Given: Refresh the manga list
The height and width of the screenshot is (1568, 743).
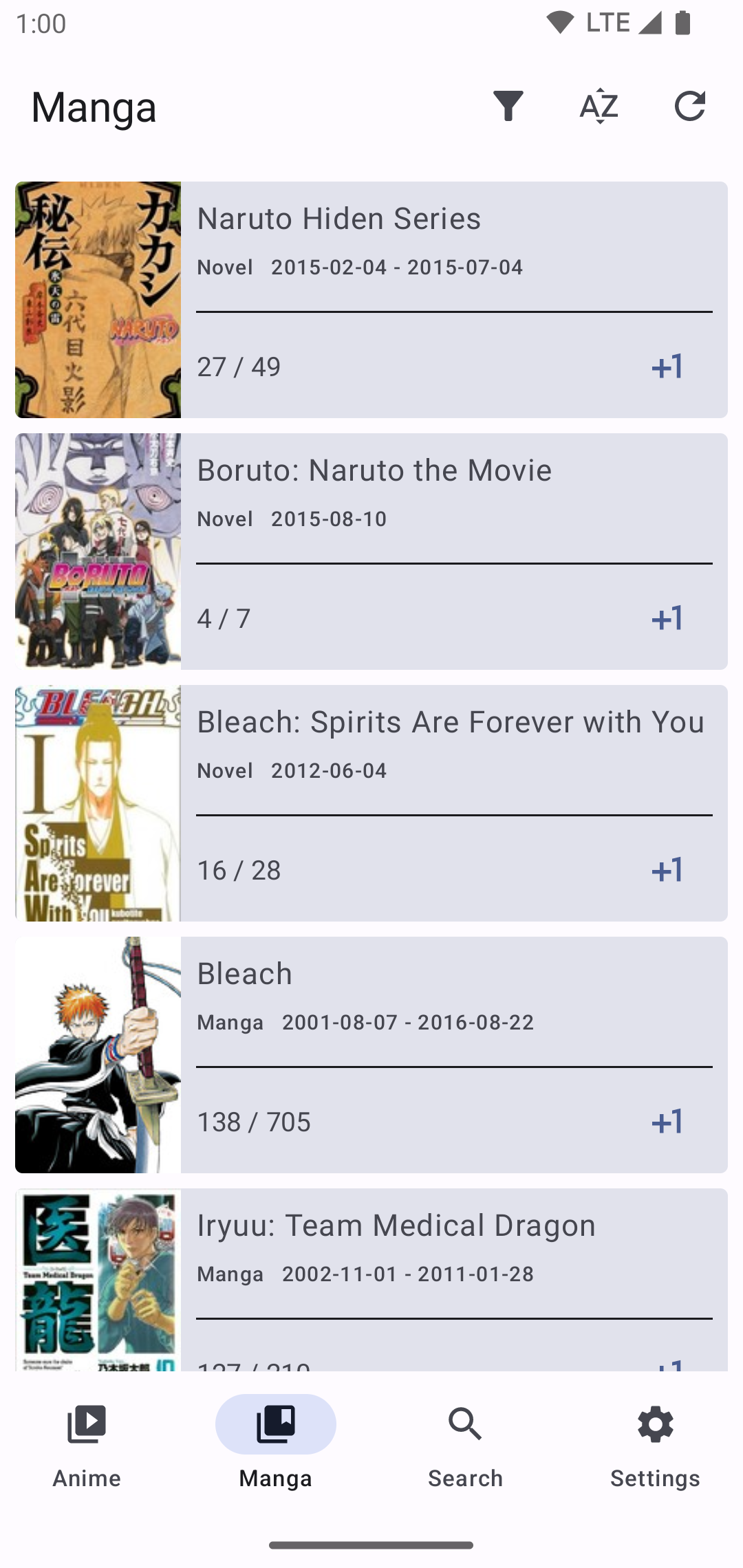Looking at the screenshot, I should coord(690,106).
